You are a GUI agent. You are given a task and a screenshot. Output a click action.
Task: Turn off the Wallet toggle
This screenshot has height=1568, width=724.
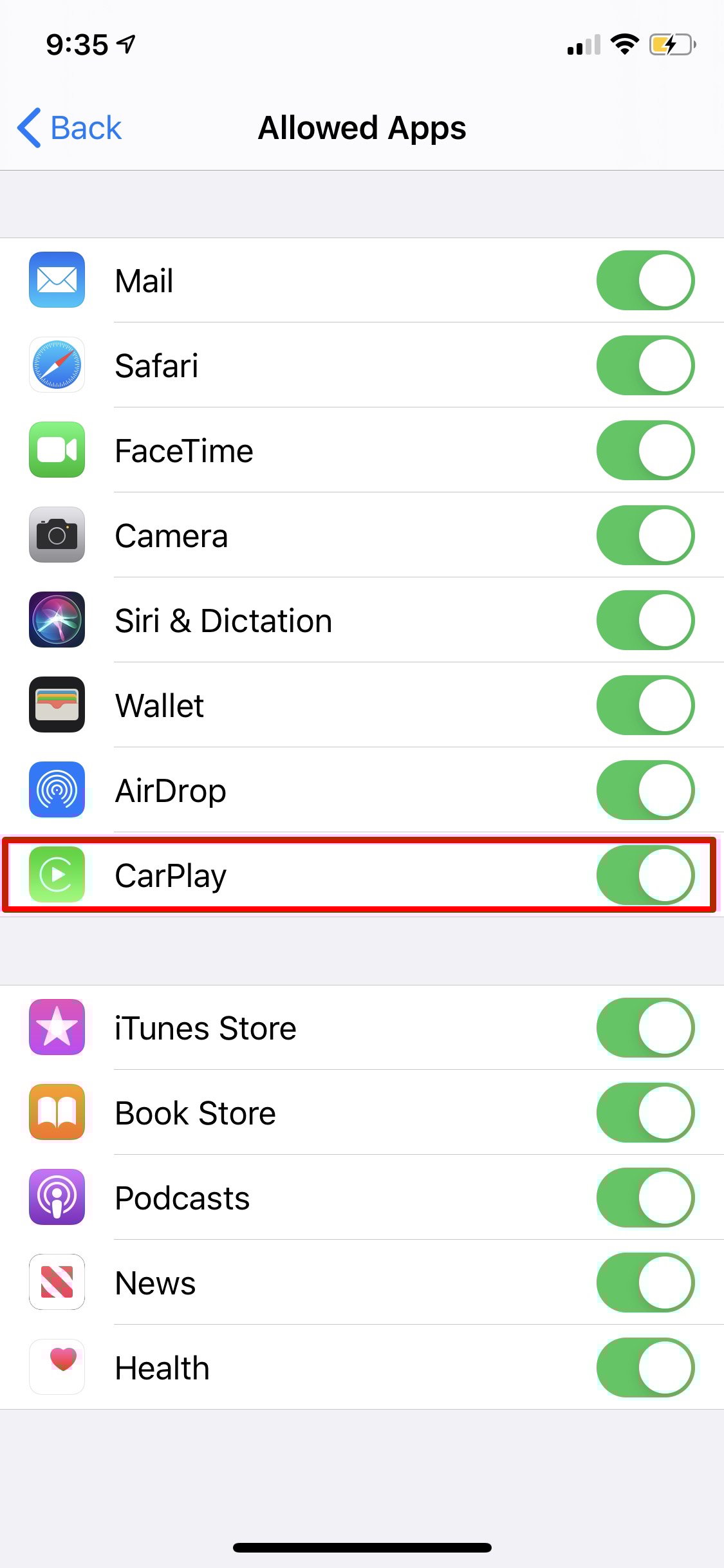coord(645,705)
